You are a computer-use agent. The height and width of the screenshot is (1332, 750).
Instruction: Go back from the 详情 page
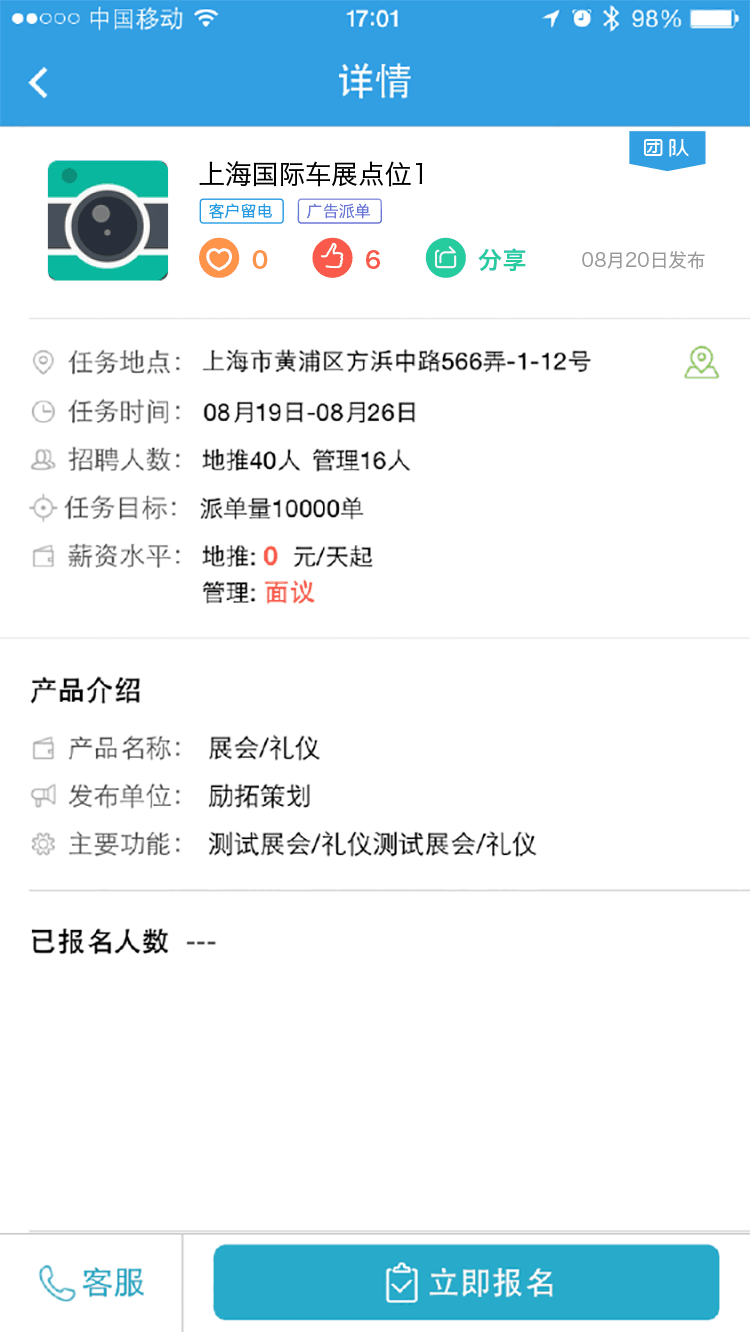(39, 82)
